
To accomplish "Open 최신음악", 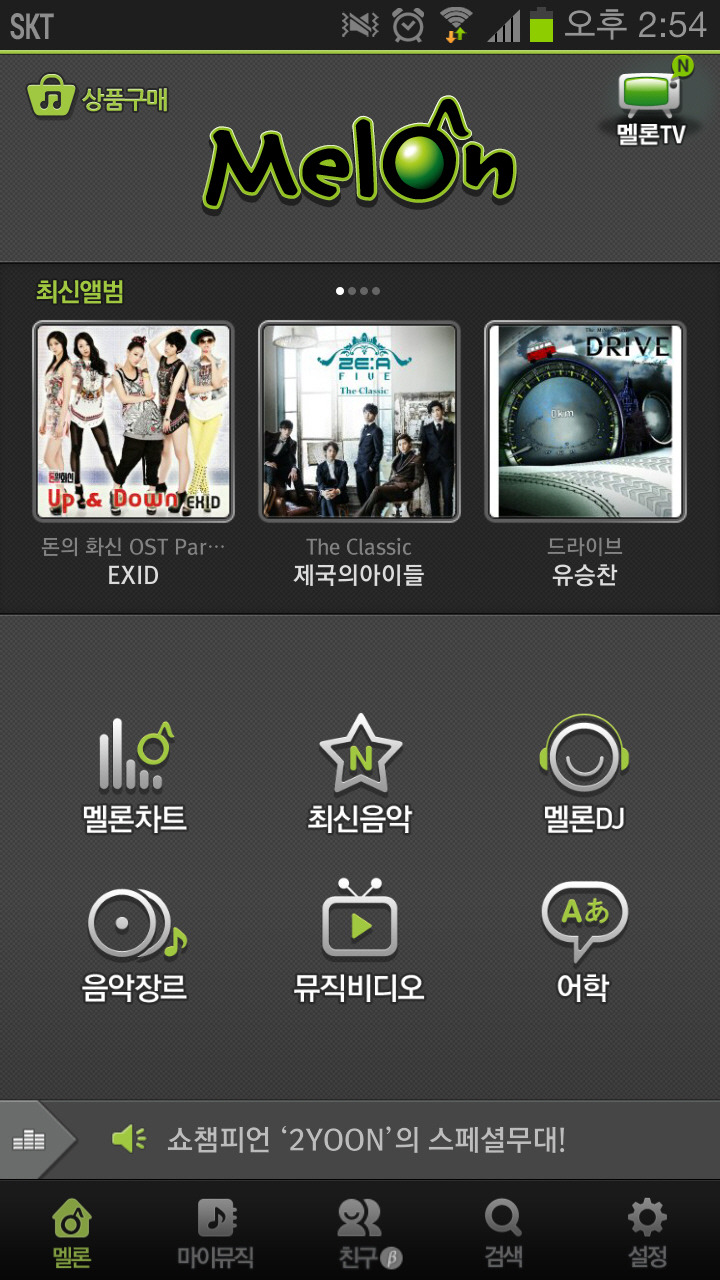I will [x=359, y=775].
